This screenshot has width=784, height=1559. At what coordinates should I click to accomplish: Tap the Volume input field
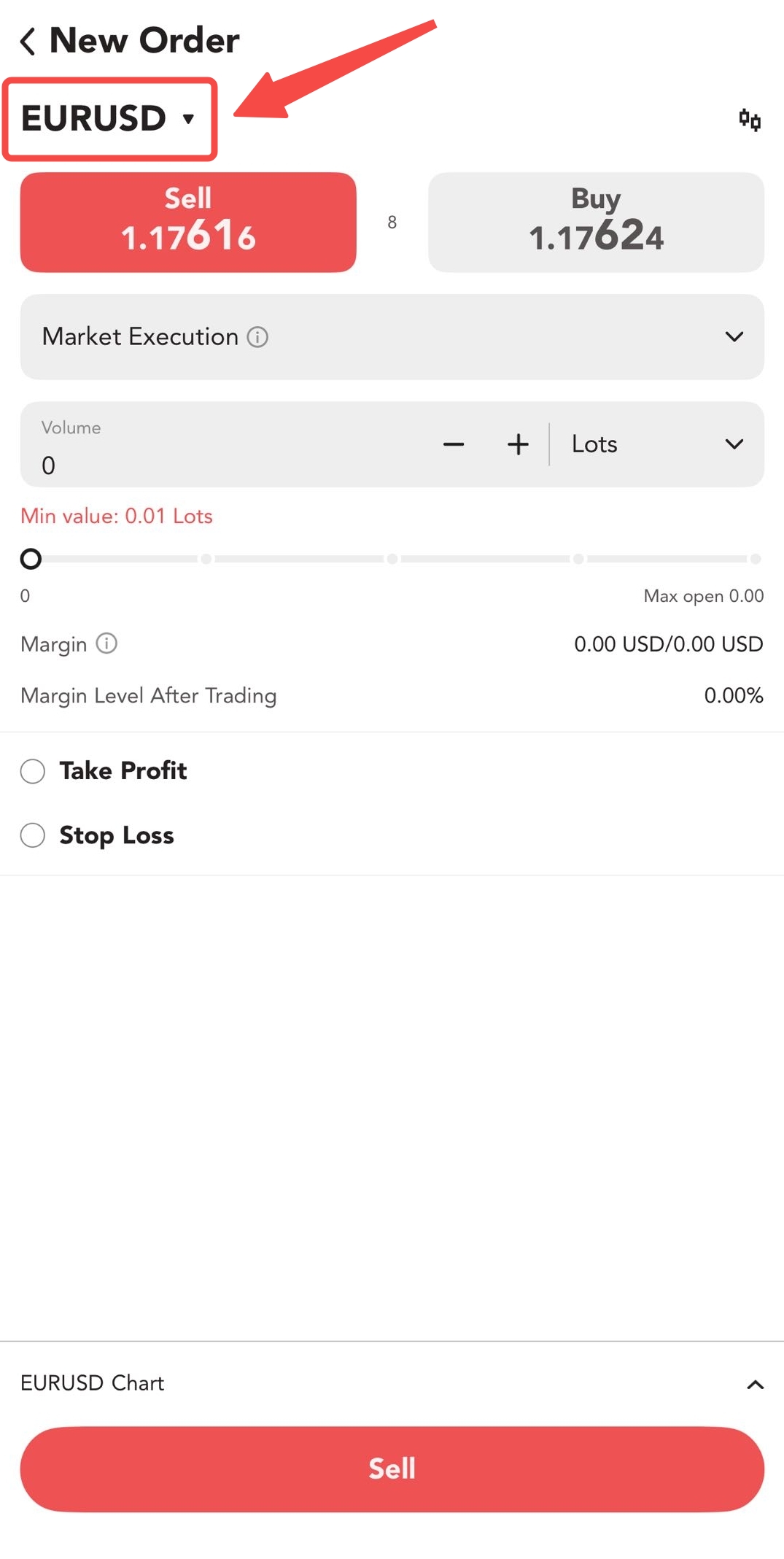click(219, 444)
